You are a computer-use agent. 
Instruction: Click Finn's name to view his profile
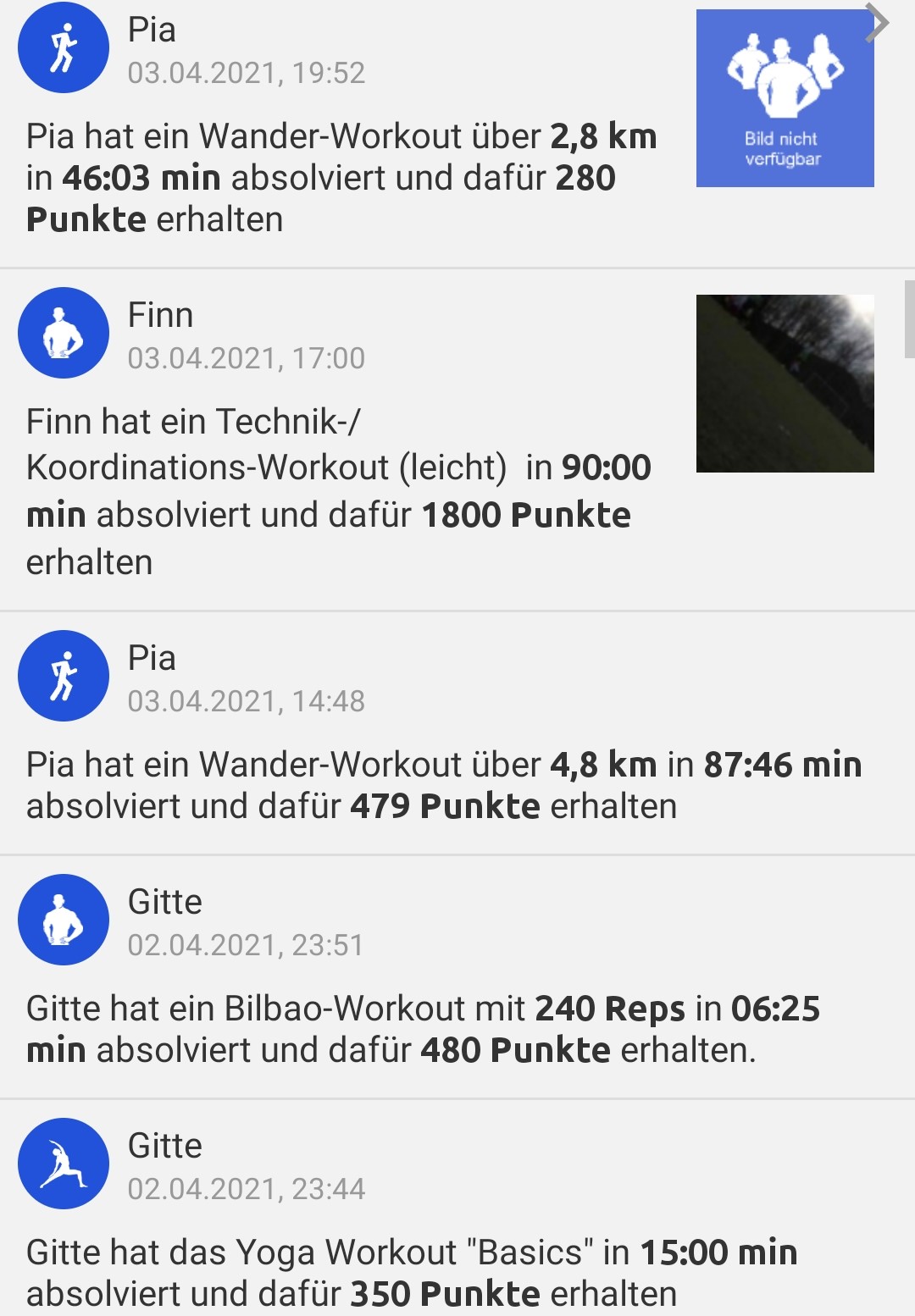159,314
